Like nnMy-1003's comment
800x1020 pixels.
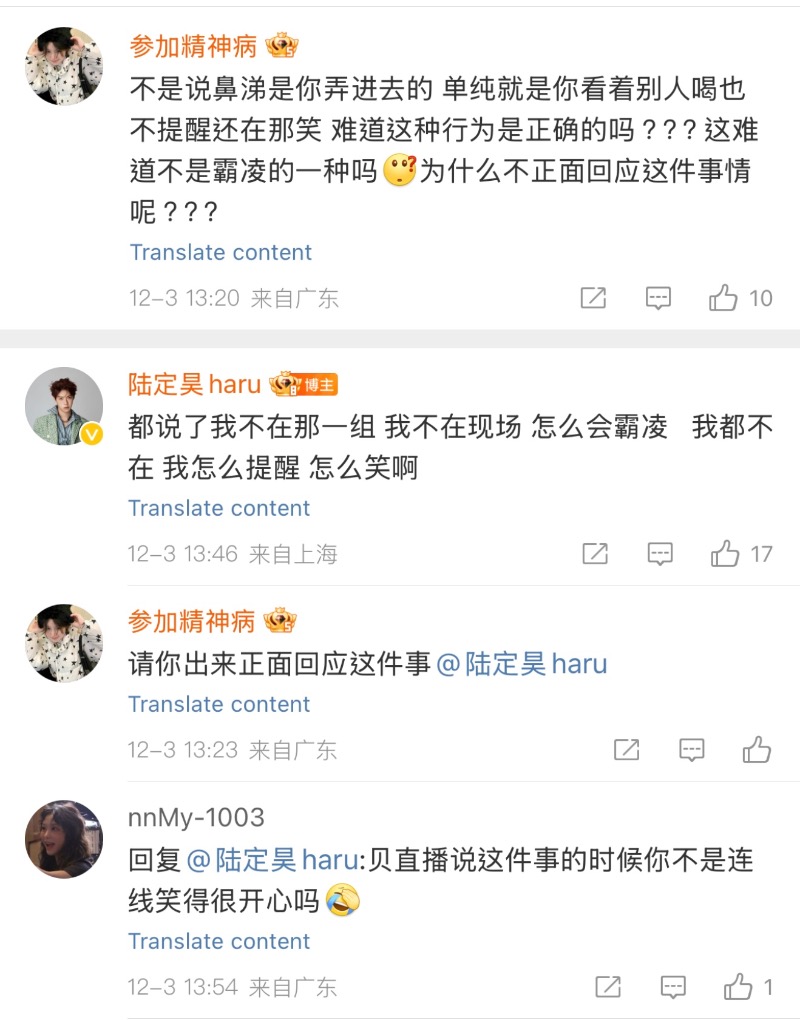(739, 988)
